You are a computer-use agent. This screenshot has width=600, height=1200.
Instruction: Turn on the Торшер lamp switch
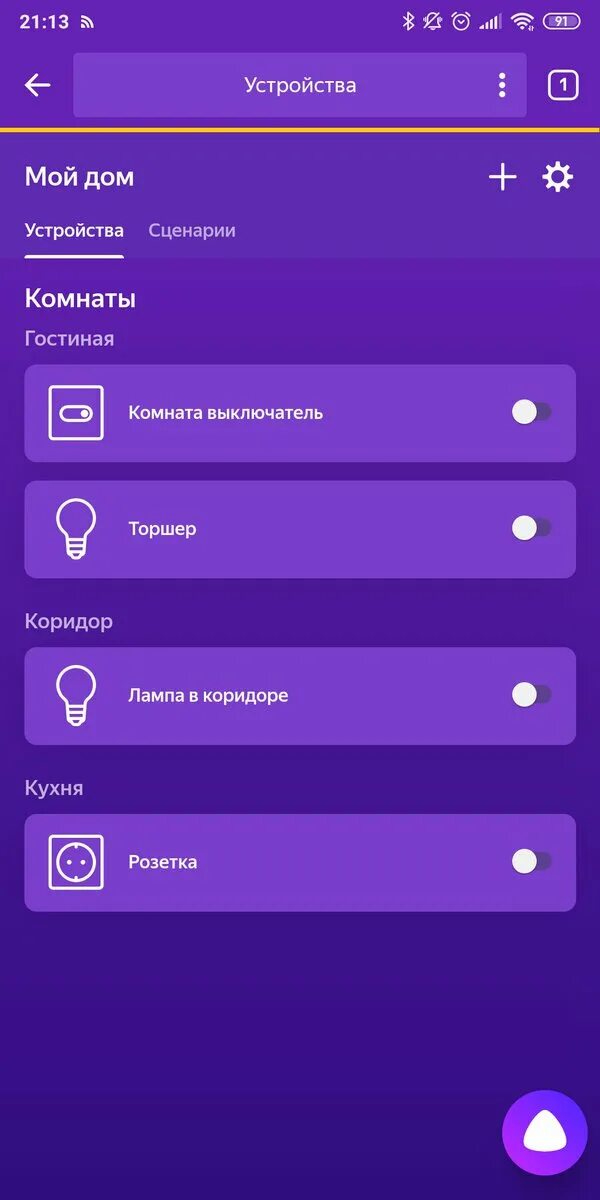pos(531,528)
